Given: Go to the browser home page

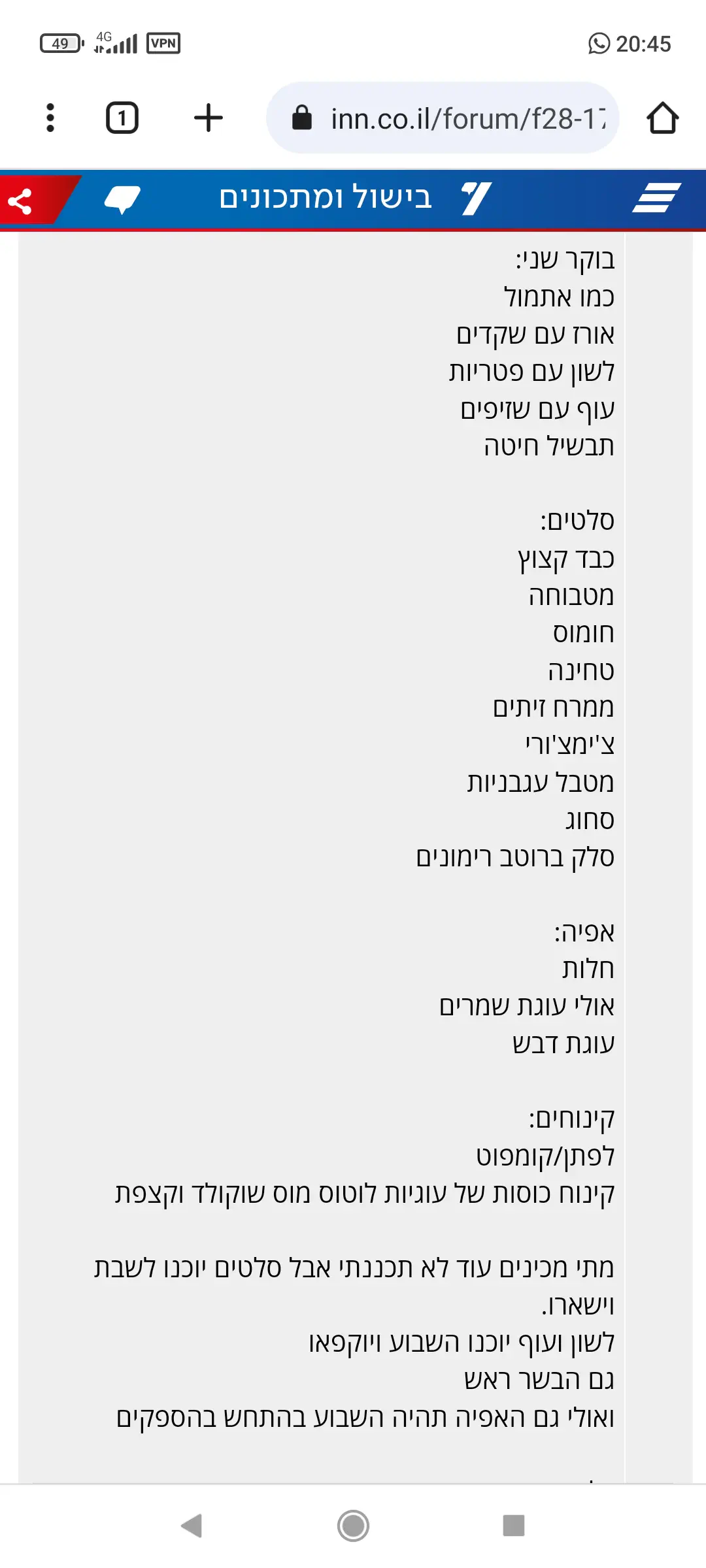Looking at the screenshot, I should tap(662, 118).
